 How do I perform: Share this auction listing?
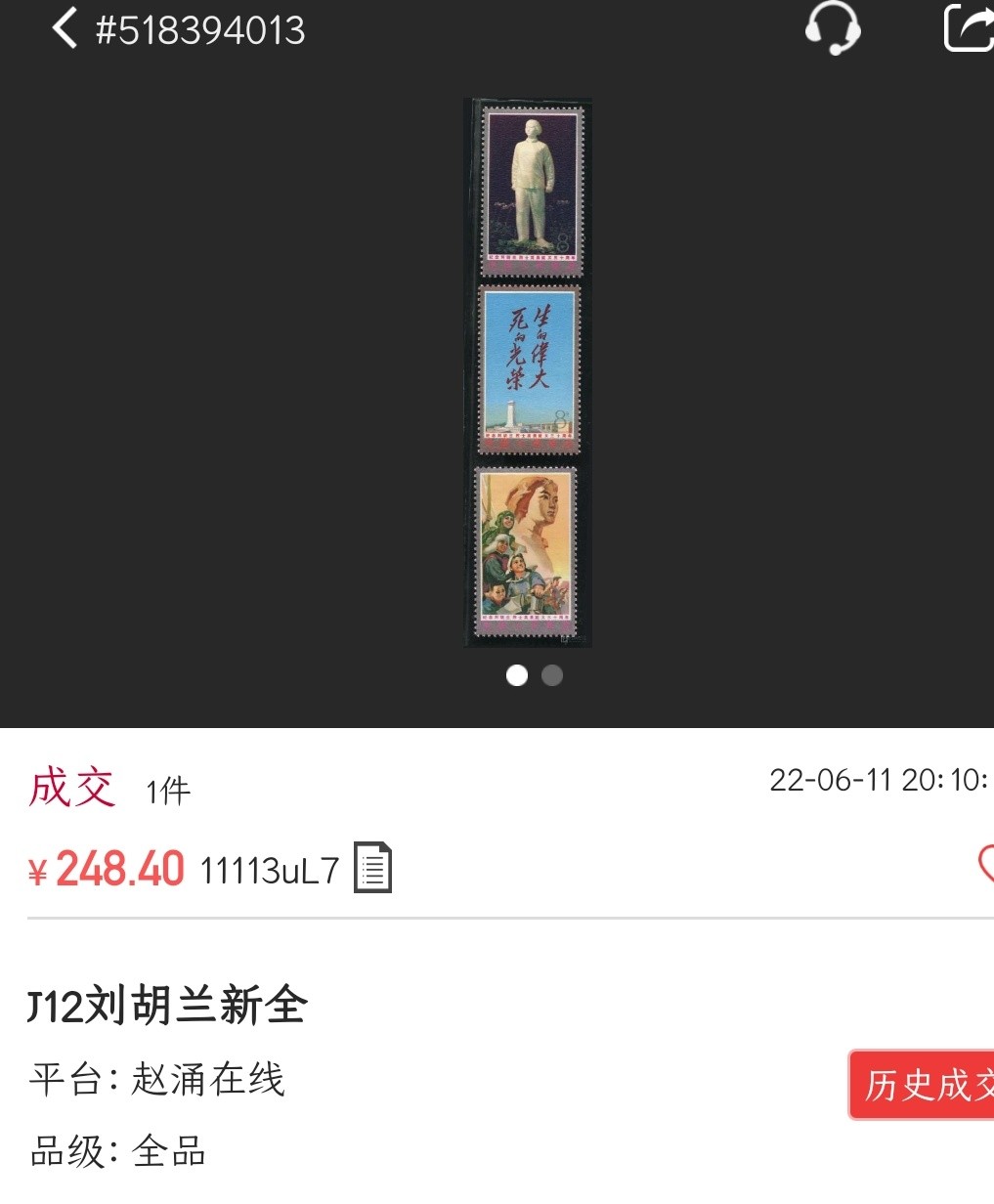click(x=968, y=27)
